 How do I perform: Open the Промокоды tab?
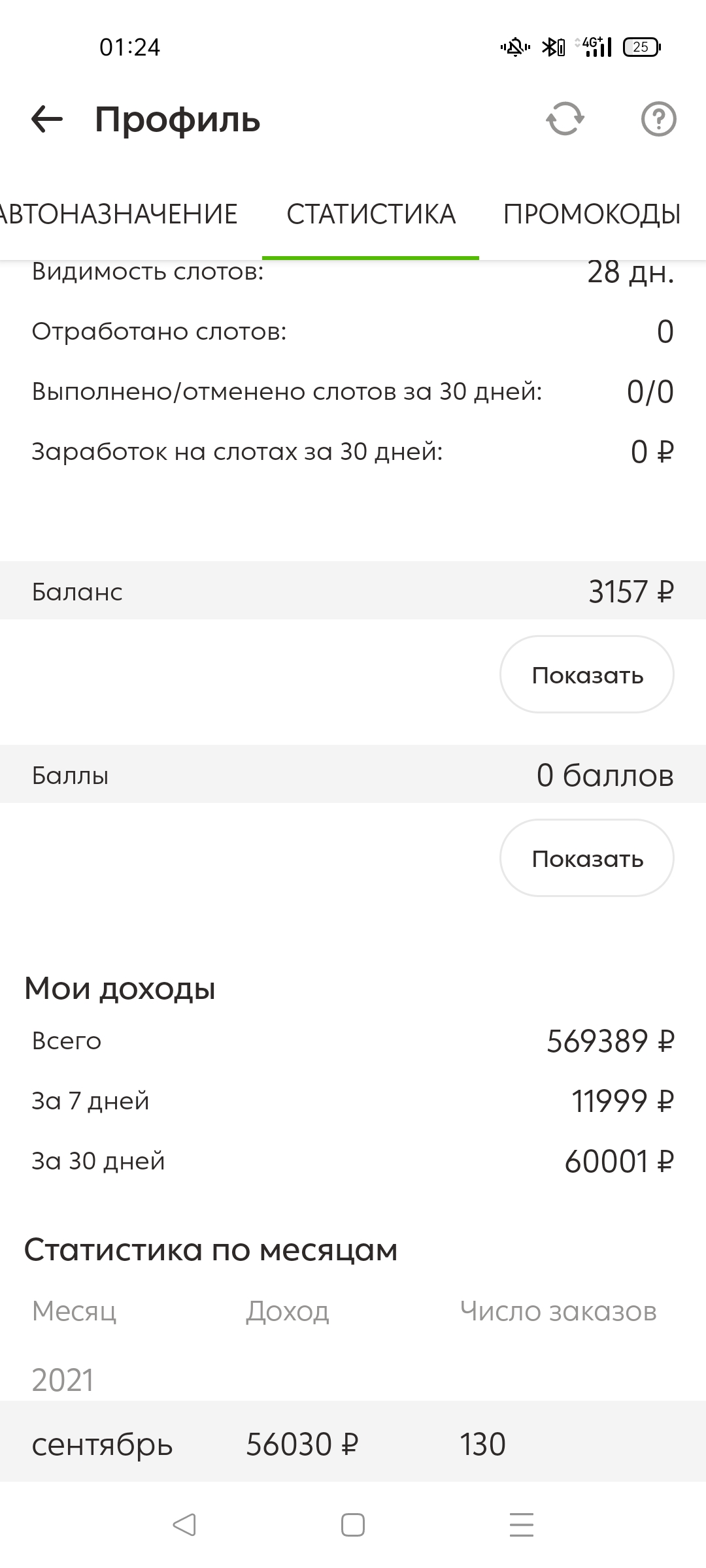(592, 214)
